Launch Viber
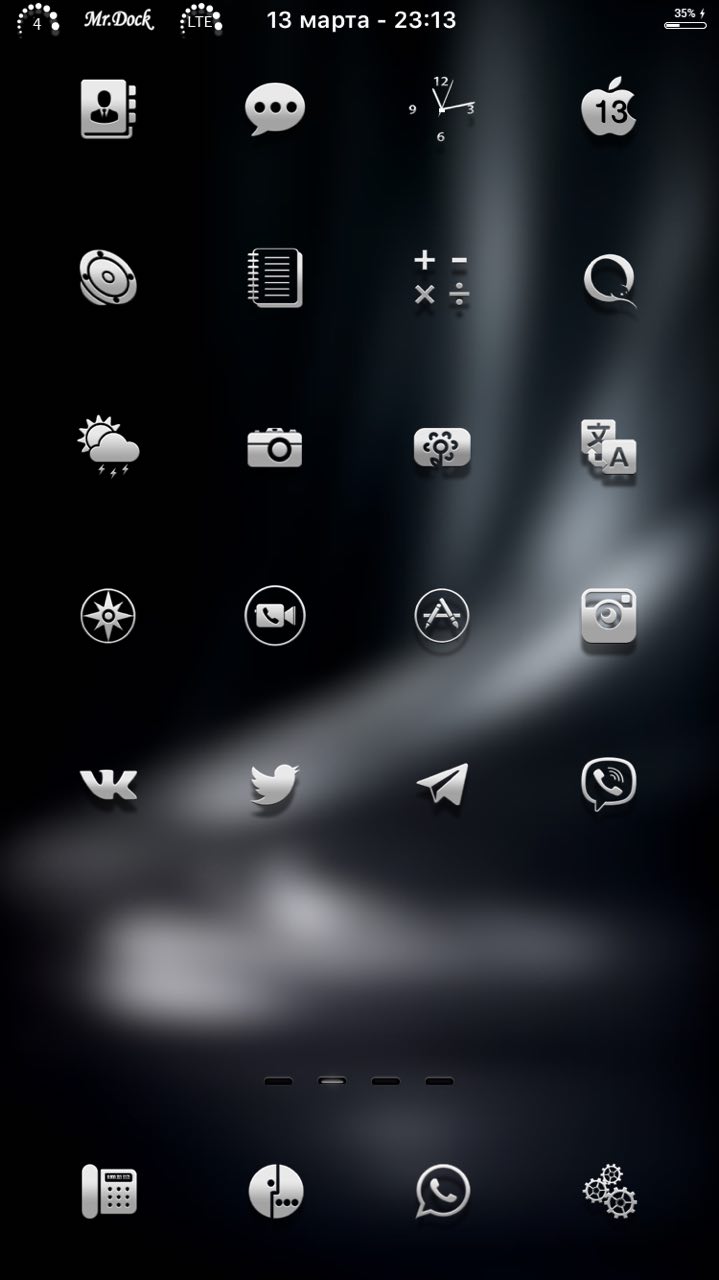This screenshot has height=1280, width=719. 609,785
